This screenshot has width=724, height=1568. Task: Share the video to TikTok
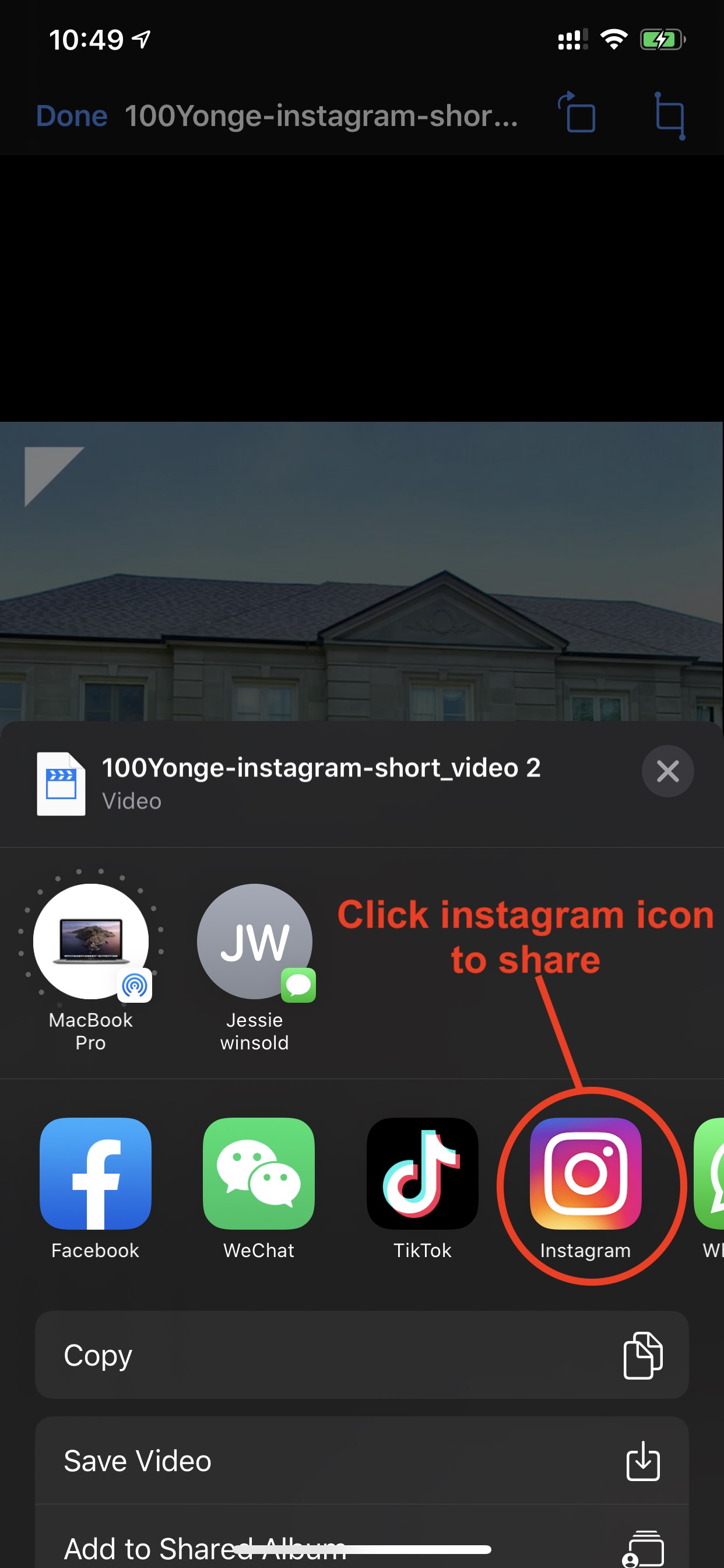(x=422, y=1174)
